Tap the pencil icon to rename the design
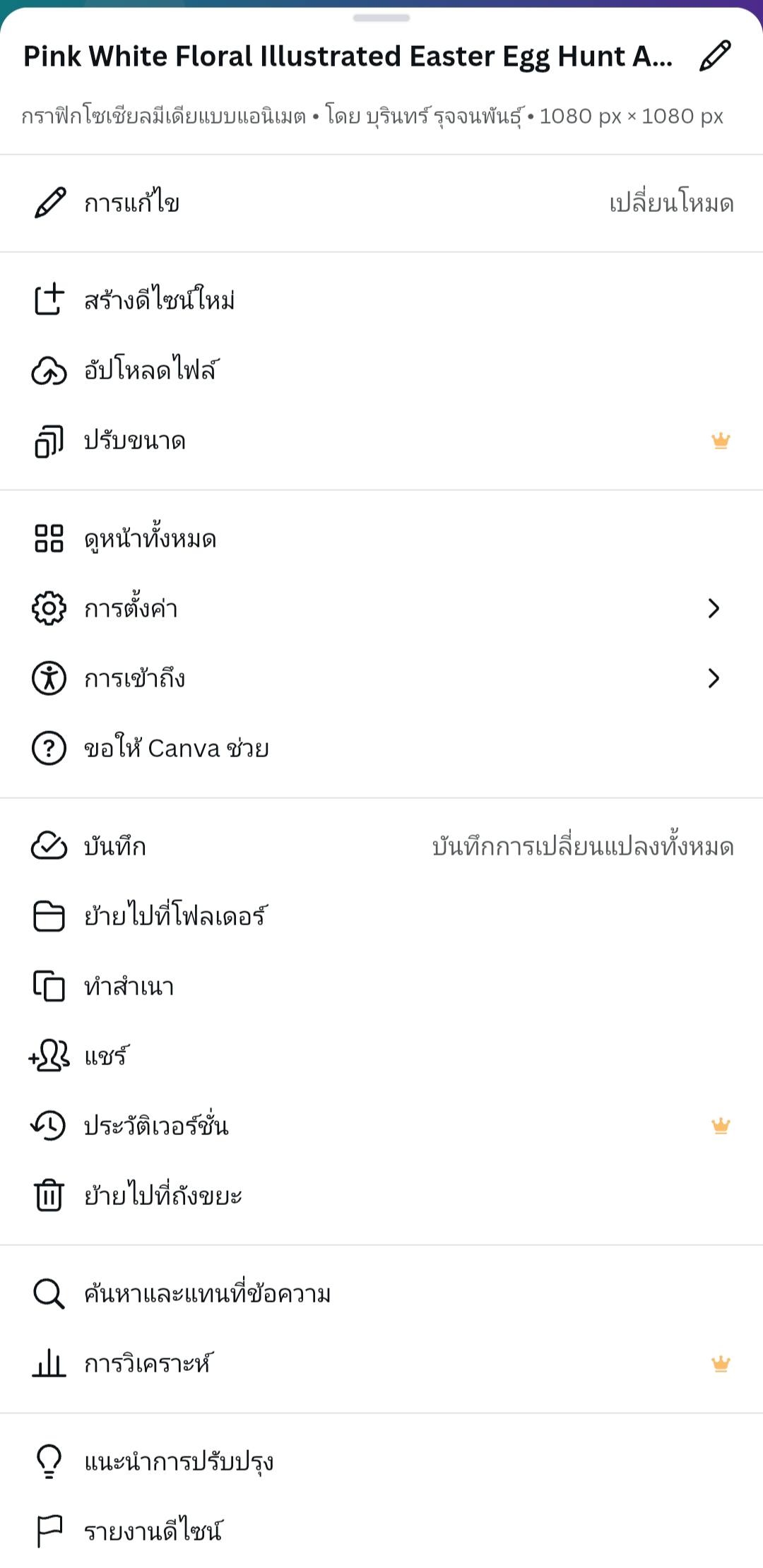The height and width of the screenshot is (1568, 763). click(714, 57)
